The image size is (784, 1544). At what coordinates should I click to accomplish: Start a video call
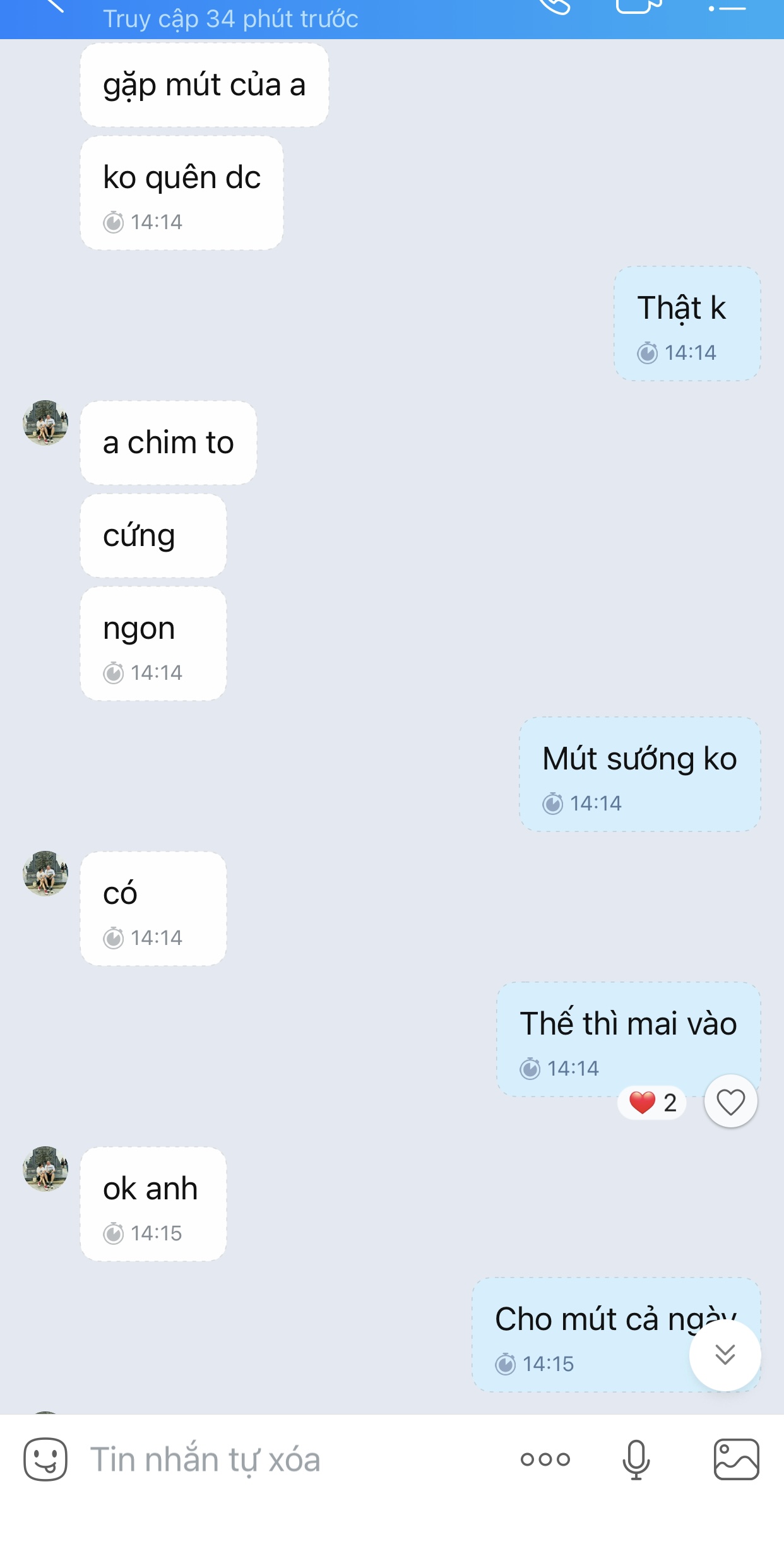coord(638,5)
